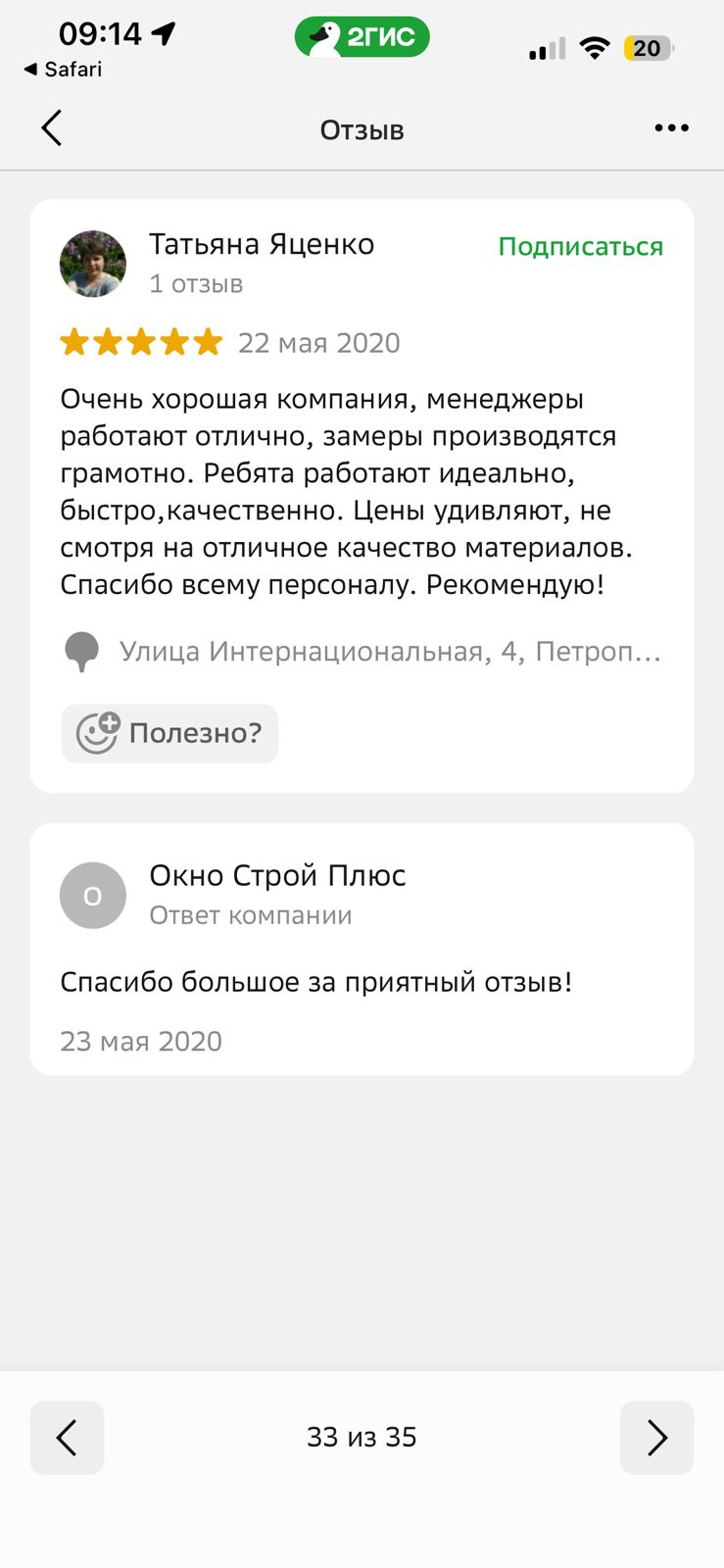The image size is (724, 1568).
Task: Subscribe to Татьяна Яценко via Подписаться
Action: (x=580, y=246)
